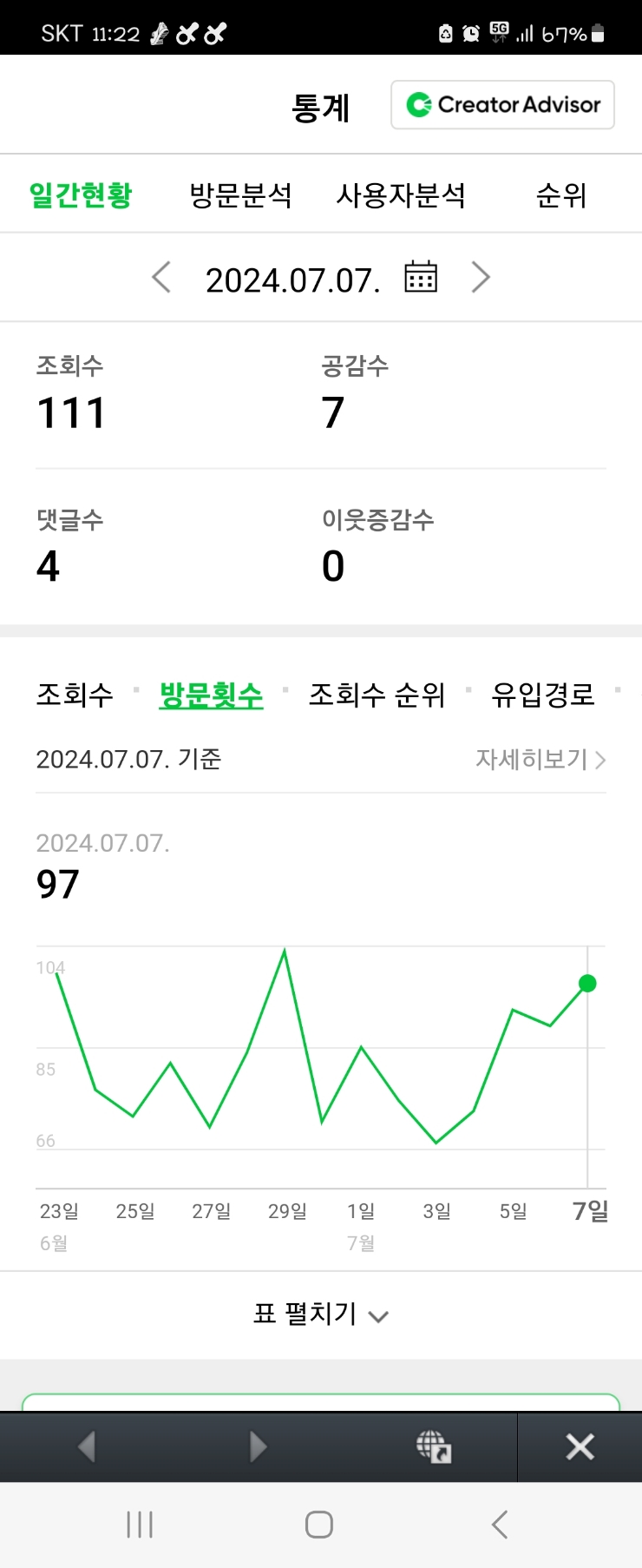Open the recent apps view
642x1568 pixels.
140,1525
